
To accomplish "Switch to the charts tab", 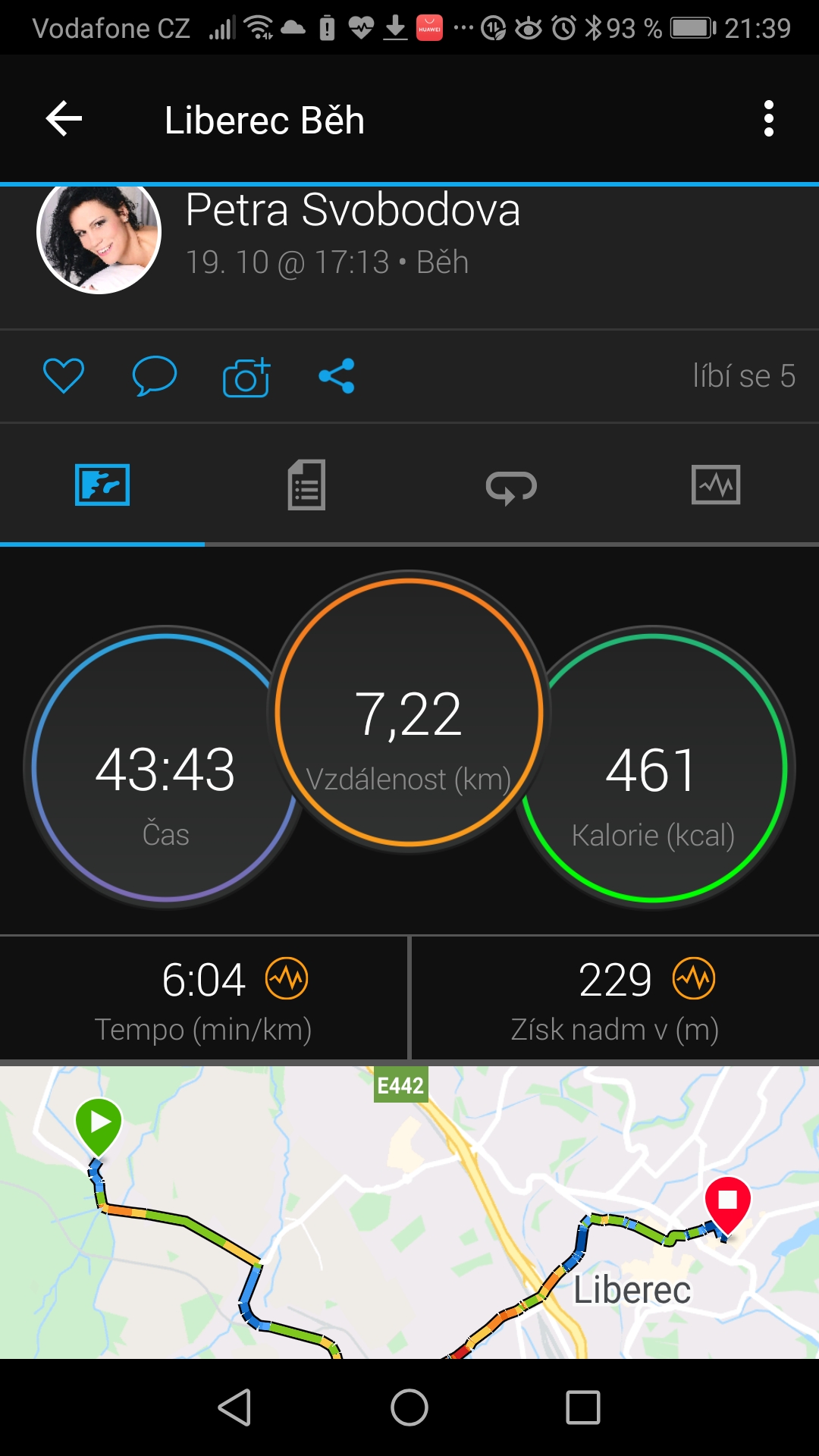I will pos(716,485).
